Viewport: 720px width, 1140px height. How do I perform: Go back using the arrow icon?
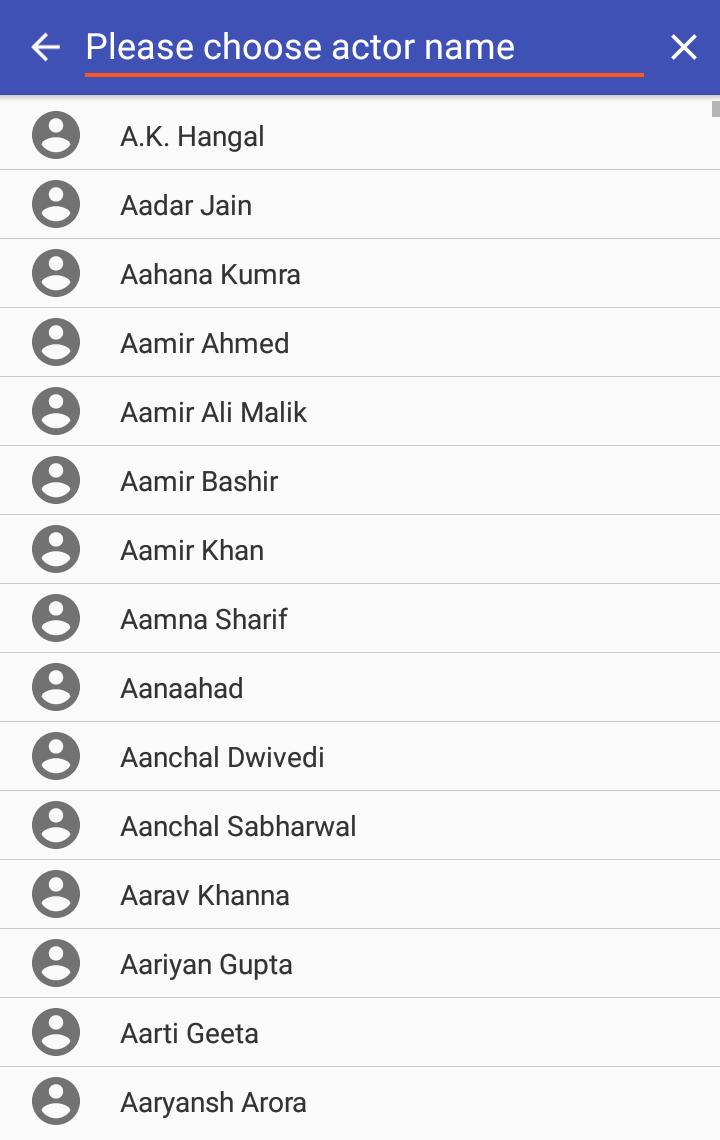point(46,47)
